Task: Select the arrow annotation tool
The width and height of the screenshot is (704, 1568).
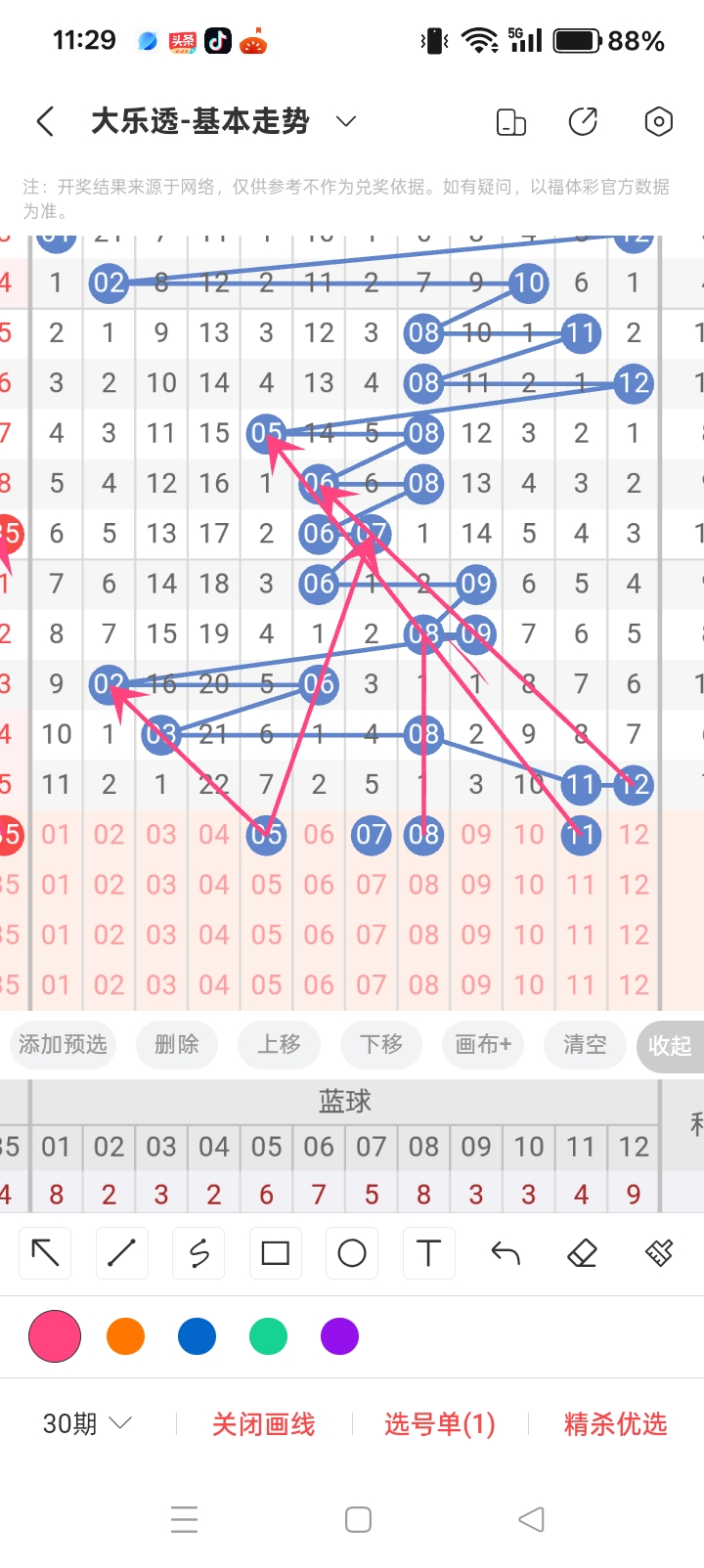Action: (44, 1252)
